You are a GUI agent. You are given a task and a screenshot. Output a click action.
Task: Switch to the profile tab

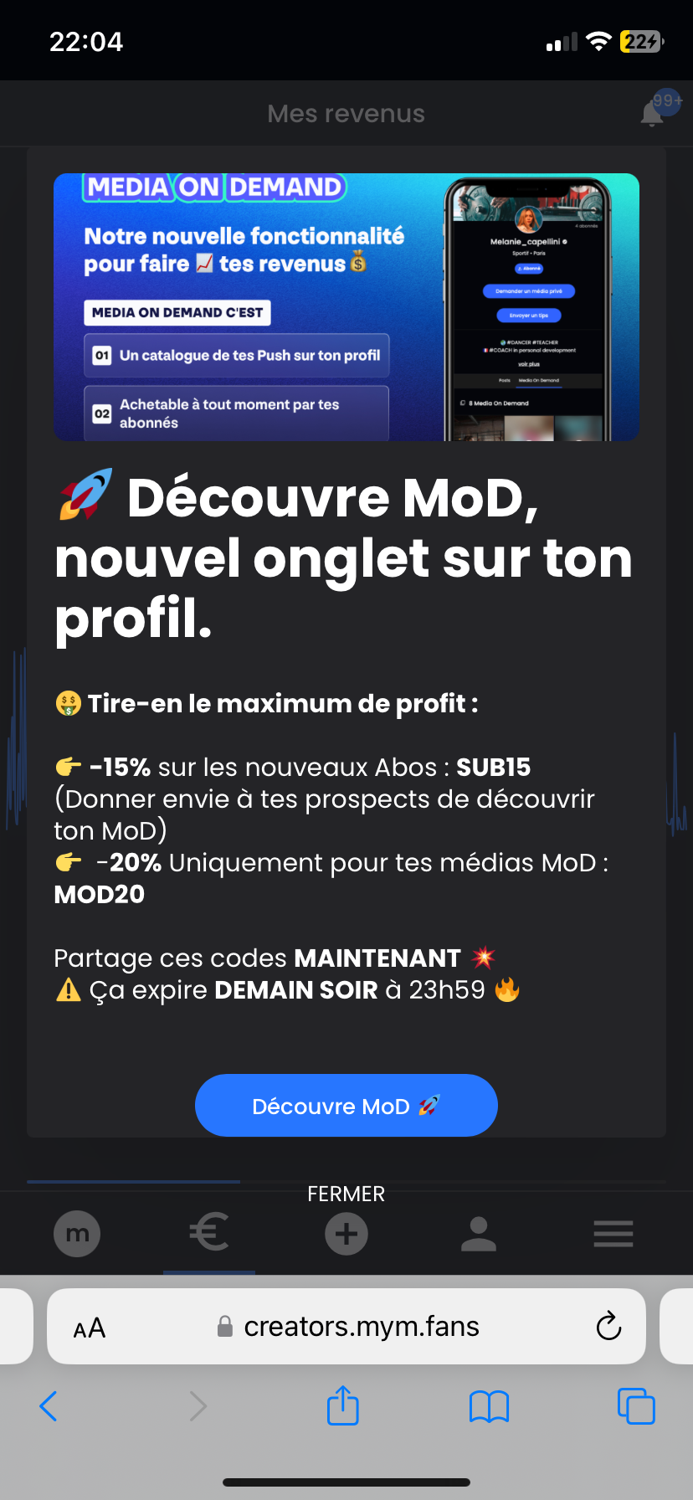479,1235
